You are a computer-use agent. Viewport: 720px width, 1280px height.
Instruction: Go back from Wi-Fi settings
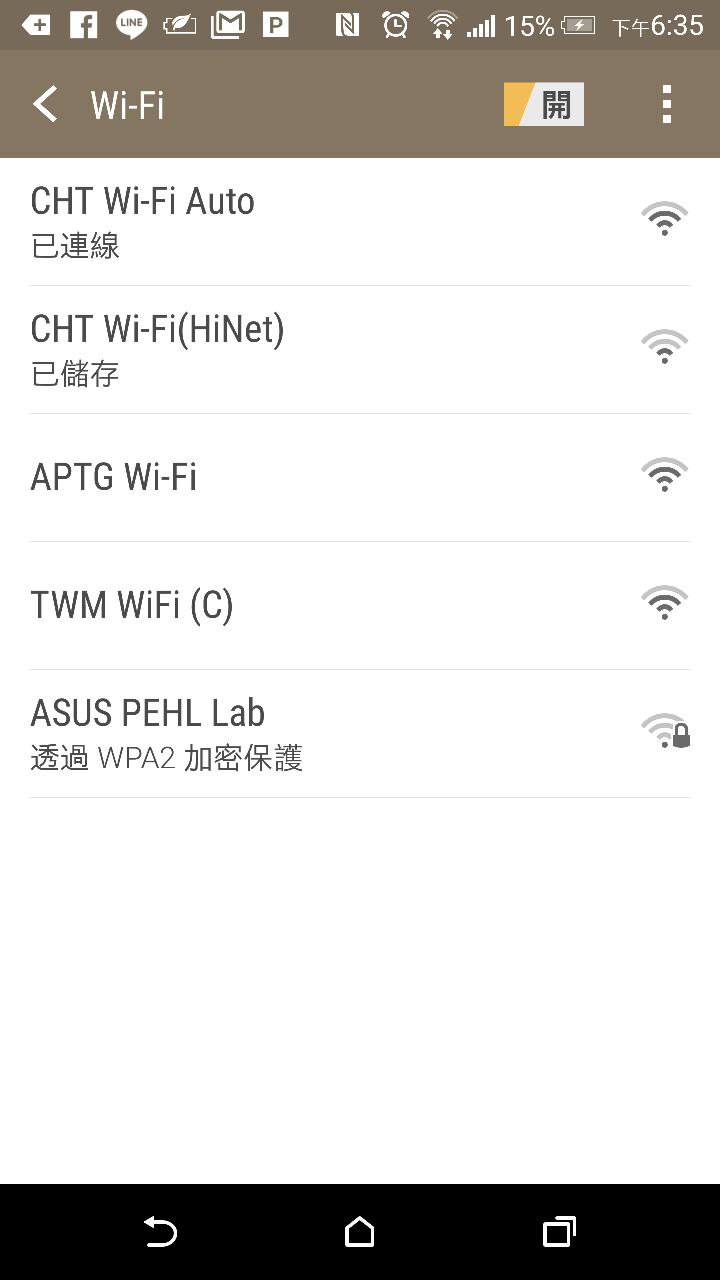[46, 104]
